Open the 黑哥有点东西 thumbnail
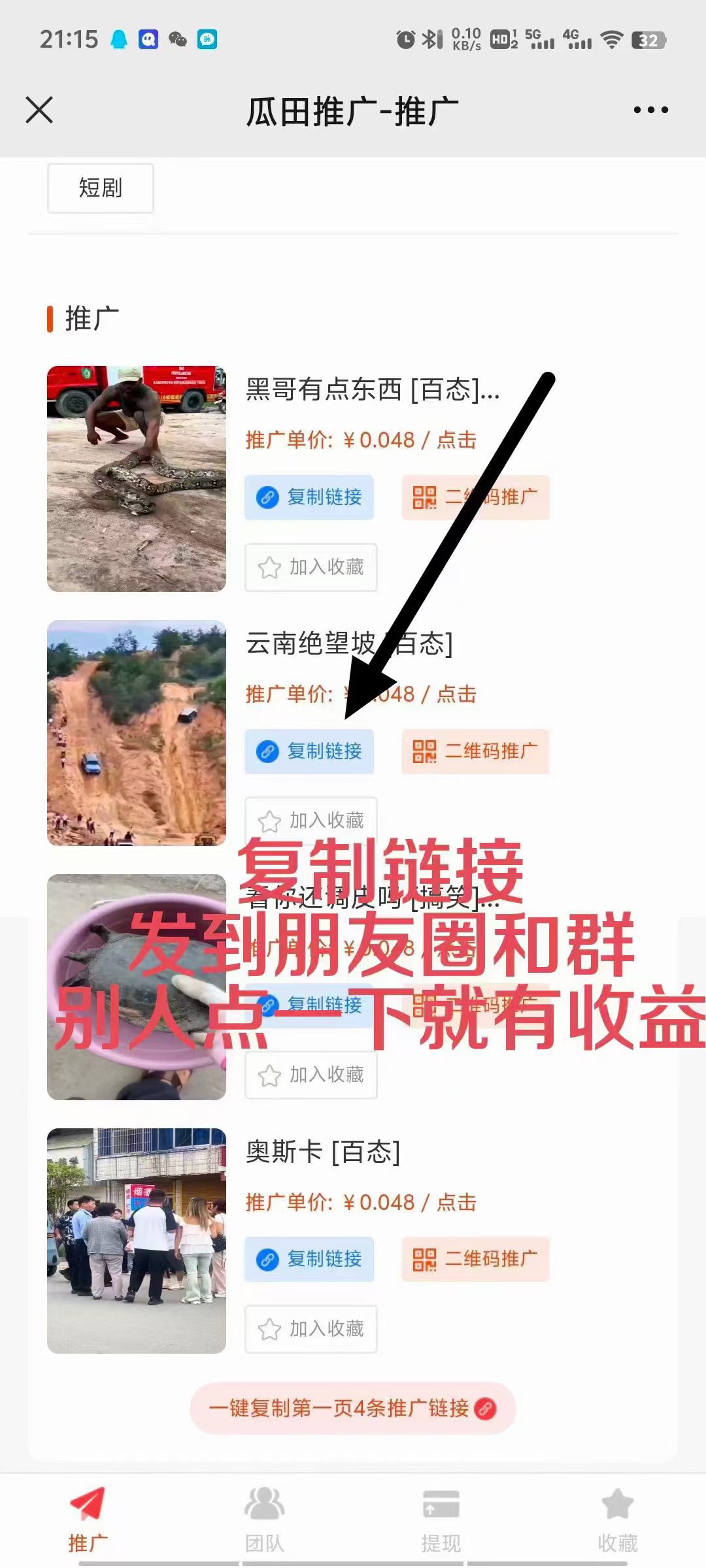 pyautogui.click(x=137, y=479)
